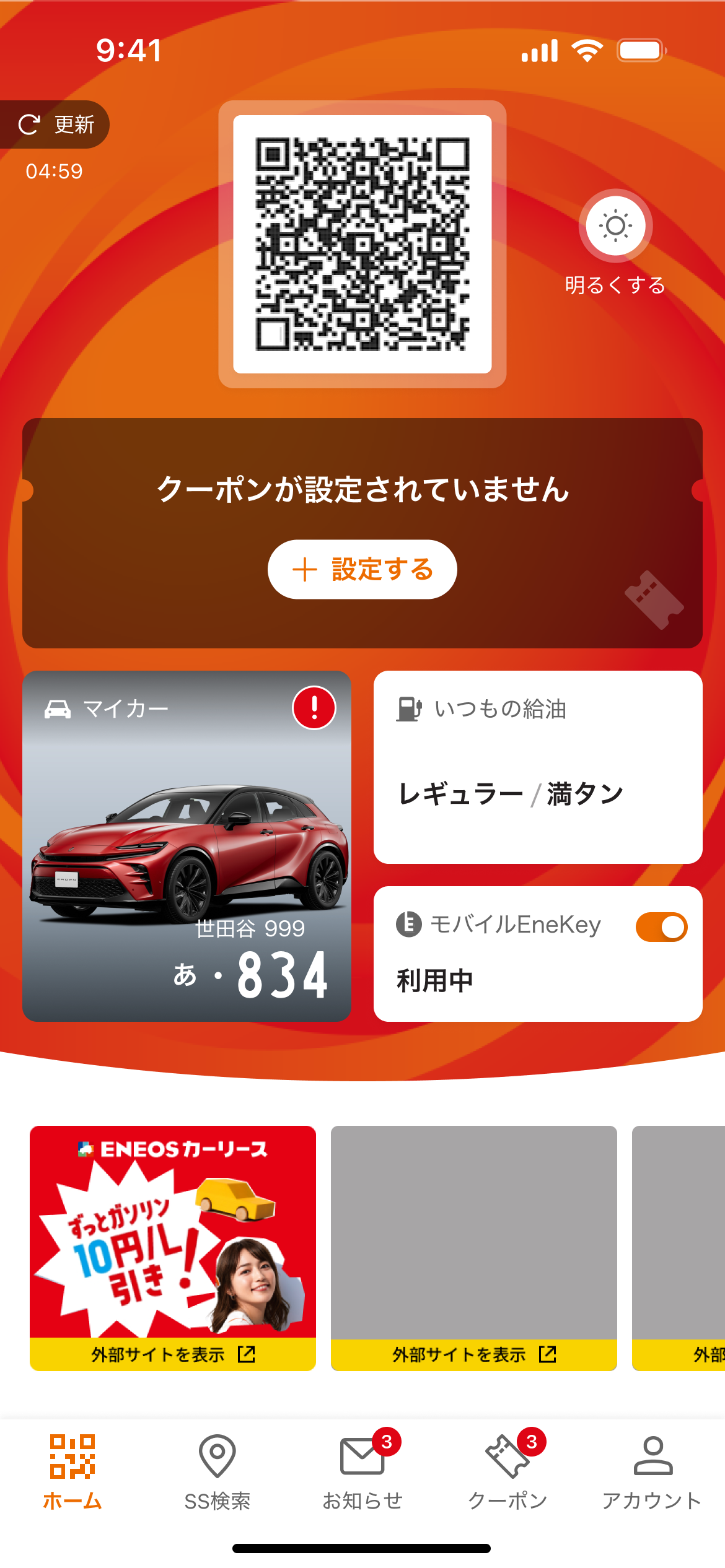Image resolution: width=725 pixels, height=1568 pixels.
Task: Select the クーポン tab
Action: pyautogui.click(x=507, y=1471)
